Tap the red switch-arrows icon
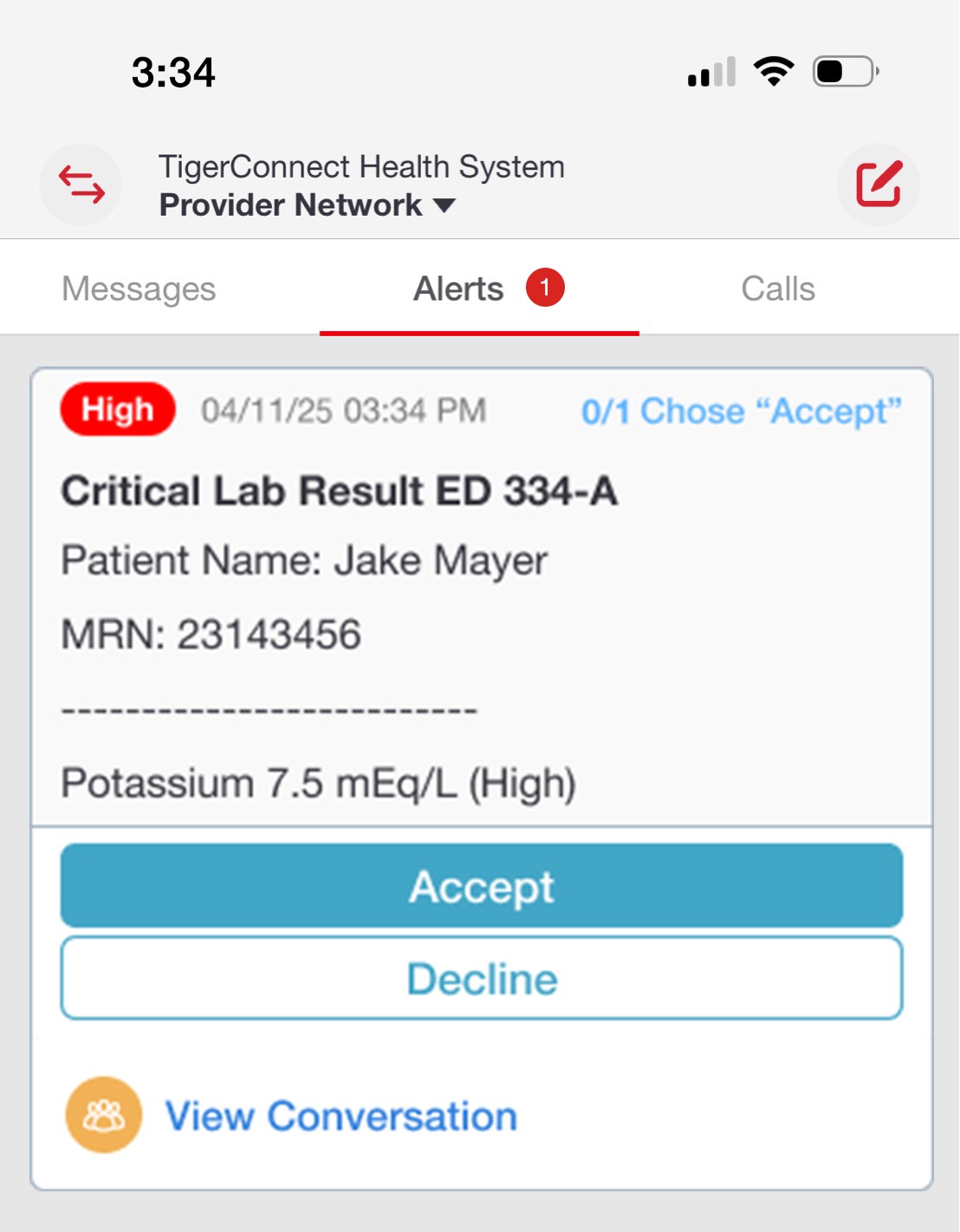The height and width of the screenshot is (1232, 960). point(81,185)
